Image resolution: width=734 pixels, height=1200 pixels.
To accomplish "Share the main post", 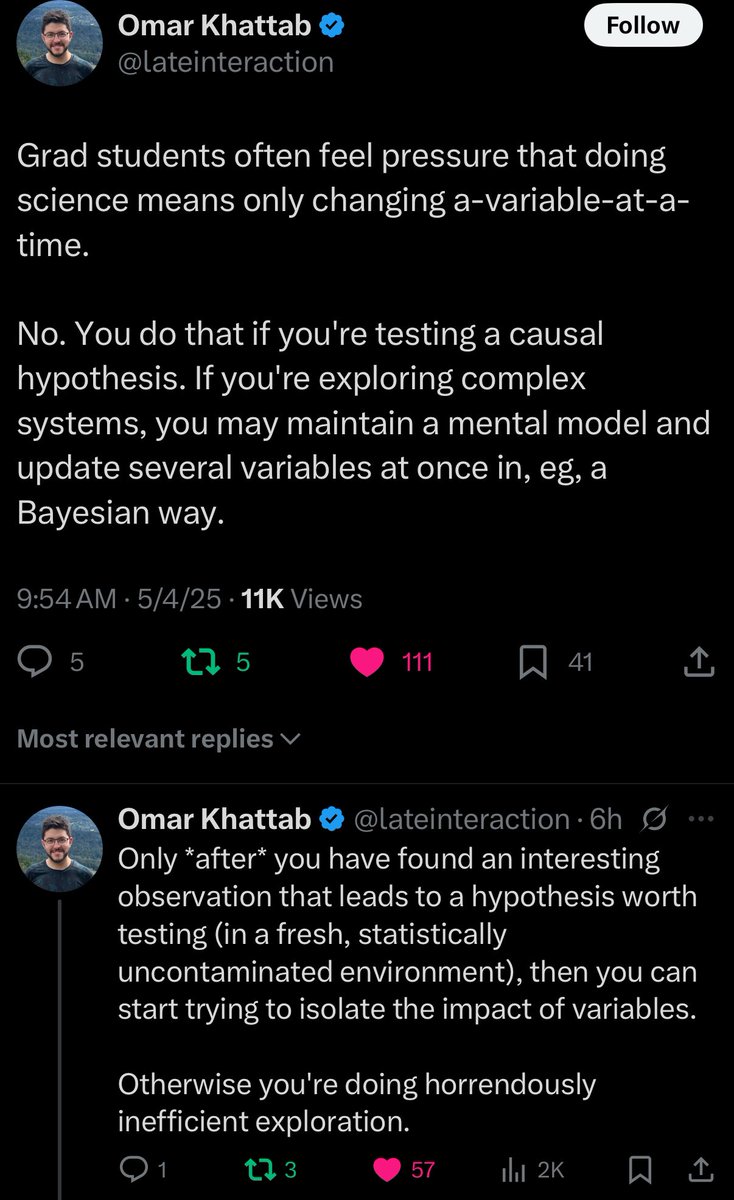I will pyautogui.click(x=699, y=661).
